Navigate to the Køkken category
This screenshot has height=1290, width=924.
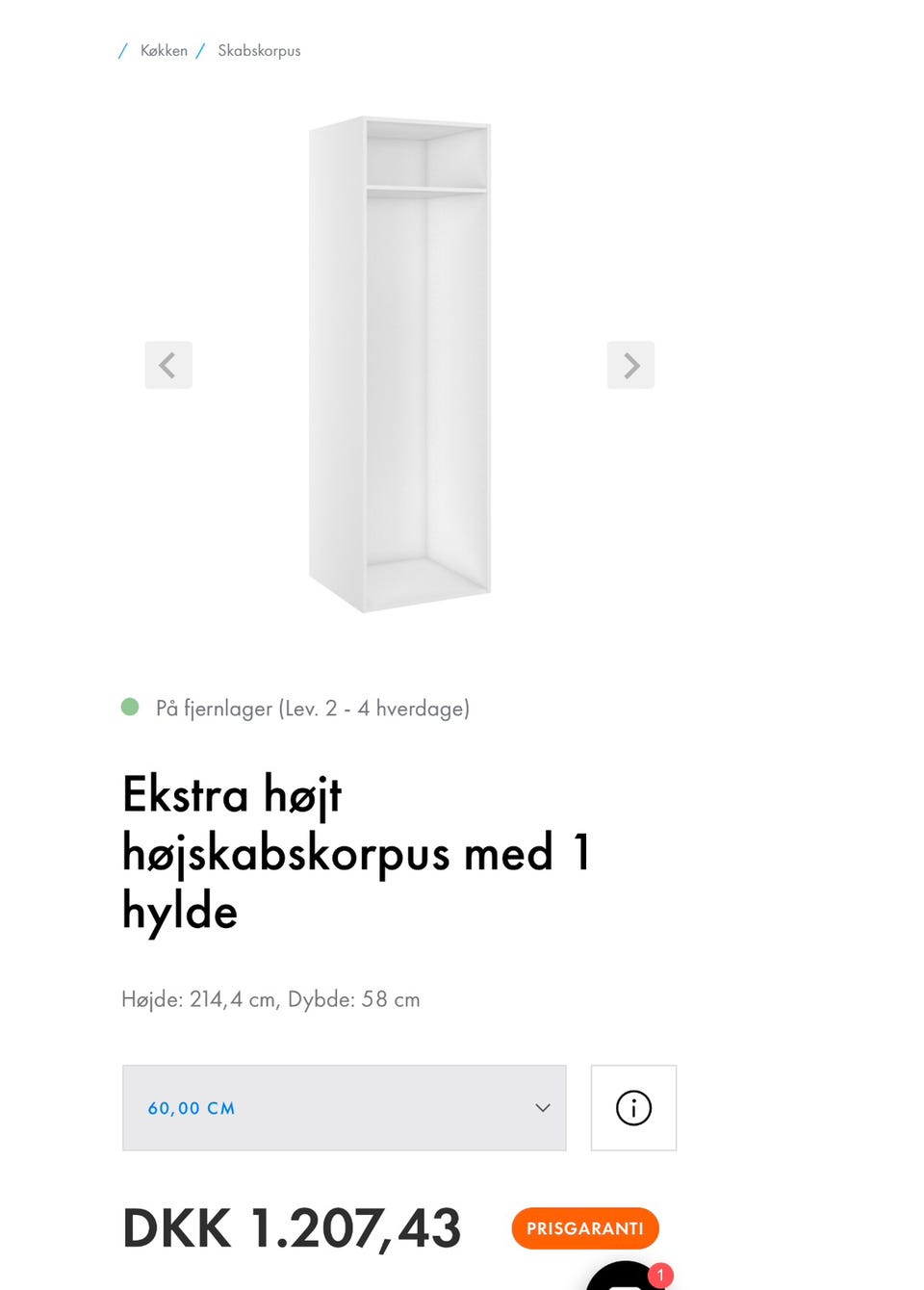165,51
